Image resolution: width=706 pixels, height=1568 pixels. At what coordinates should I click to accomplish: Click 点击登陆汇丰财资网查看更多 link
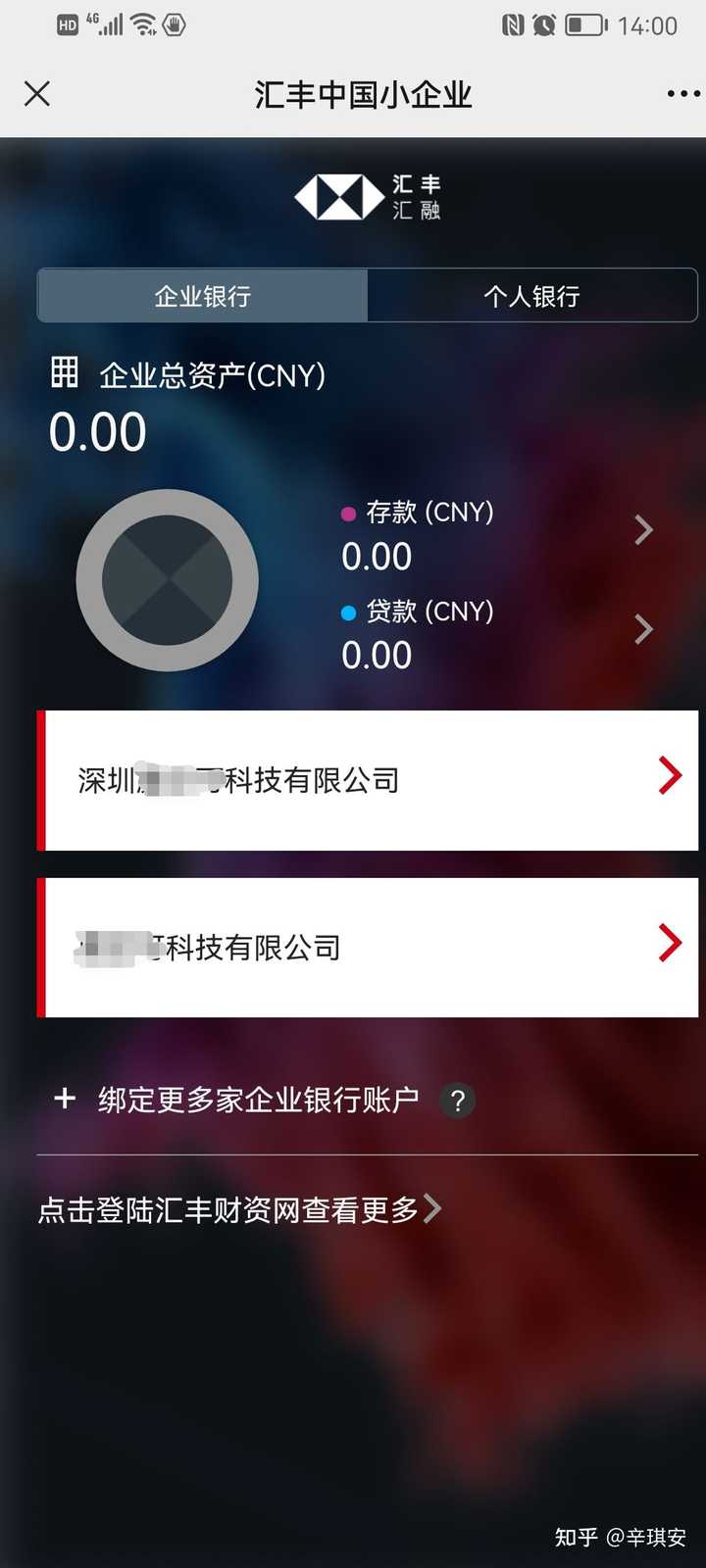click(235, 1208)
